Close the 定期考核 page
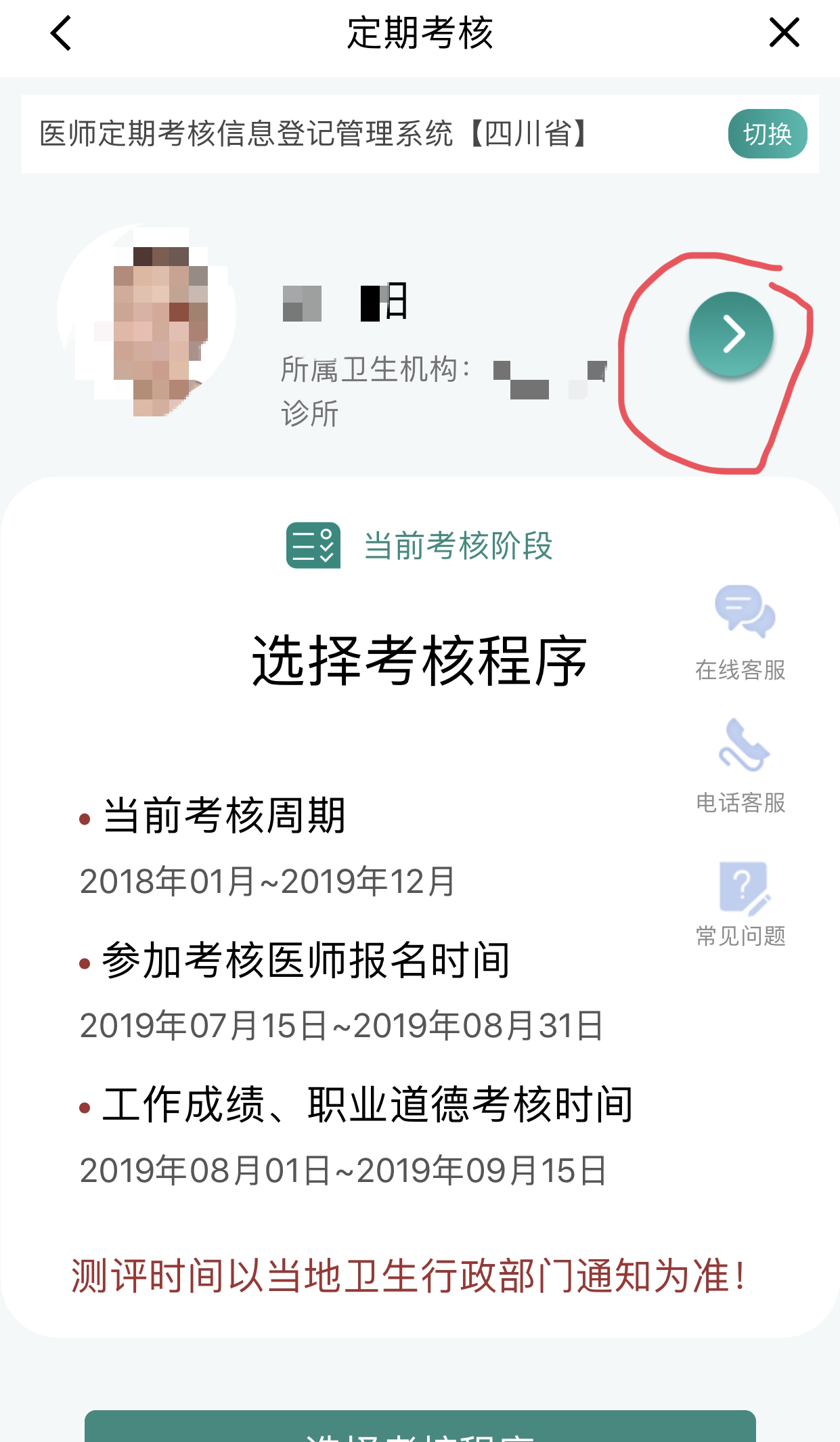Image resolution: width=840 pixels, height=1442 pixels. coord(784,33)
